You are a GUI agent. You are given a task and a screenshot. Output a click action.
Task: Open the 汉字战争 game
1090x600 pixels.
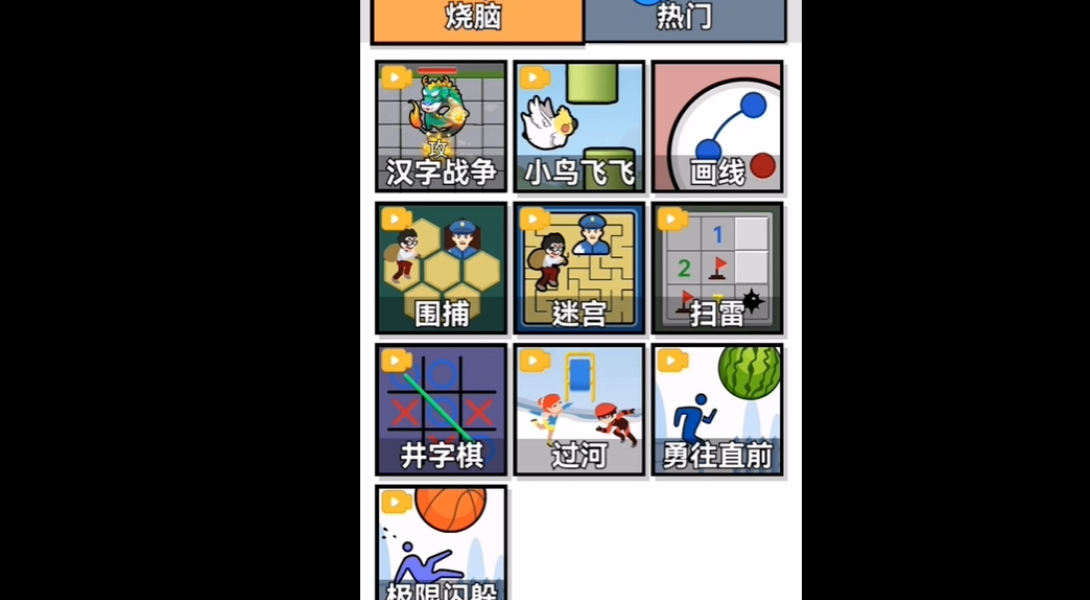[x=441, y=126]
